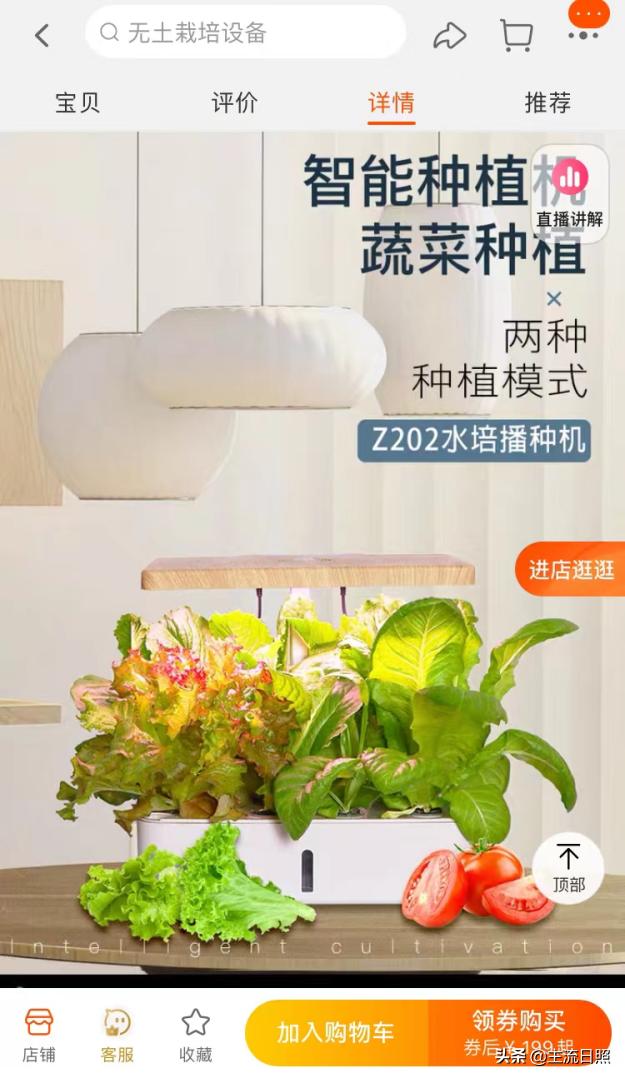Tap 领券购买 to buy with coupon
This screenshot has height=1079, width=625.
(519, 1033)
